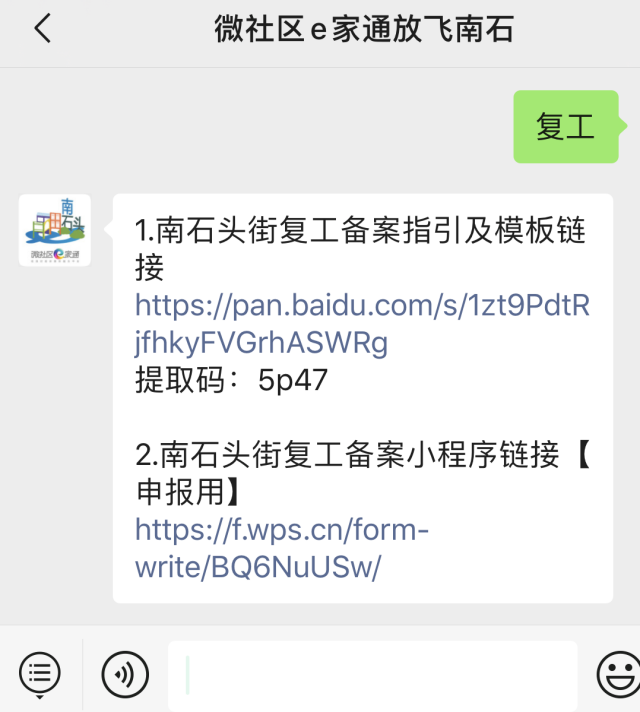640x712 pixels.
Task: Open the f.wps.cn form link
Action: point(282,548)
